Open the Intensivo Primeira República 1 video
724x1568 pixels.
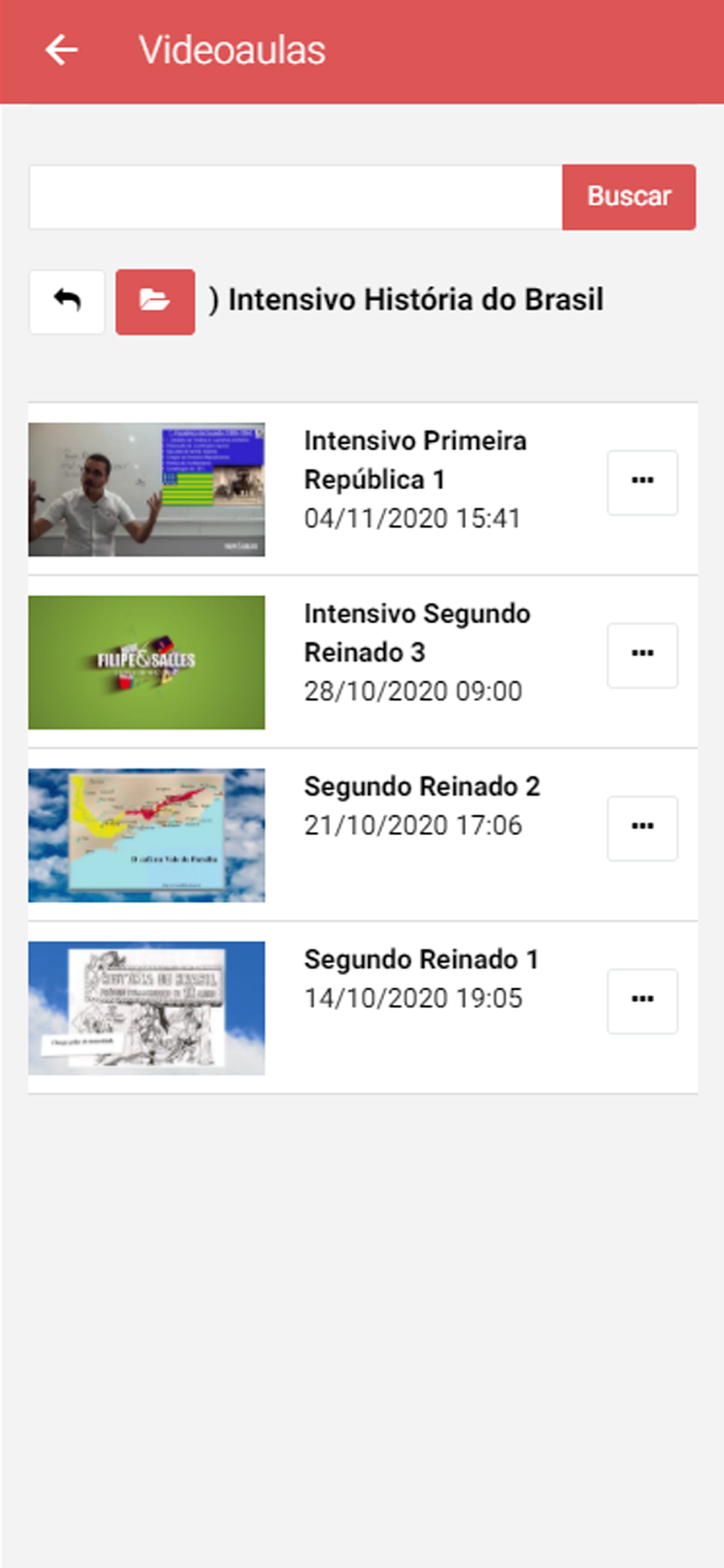click(147, 489)
